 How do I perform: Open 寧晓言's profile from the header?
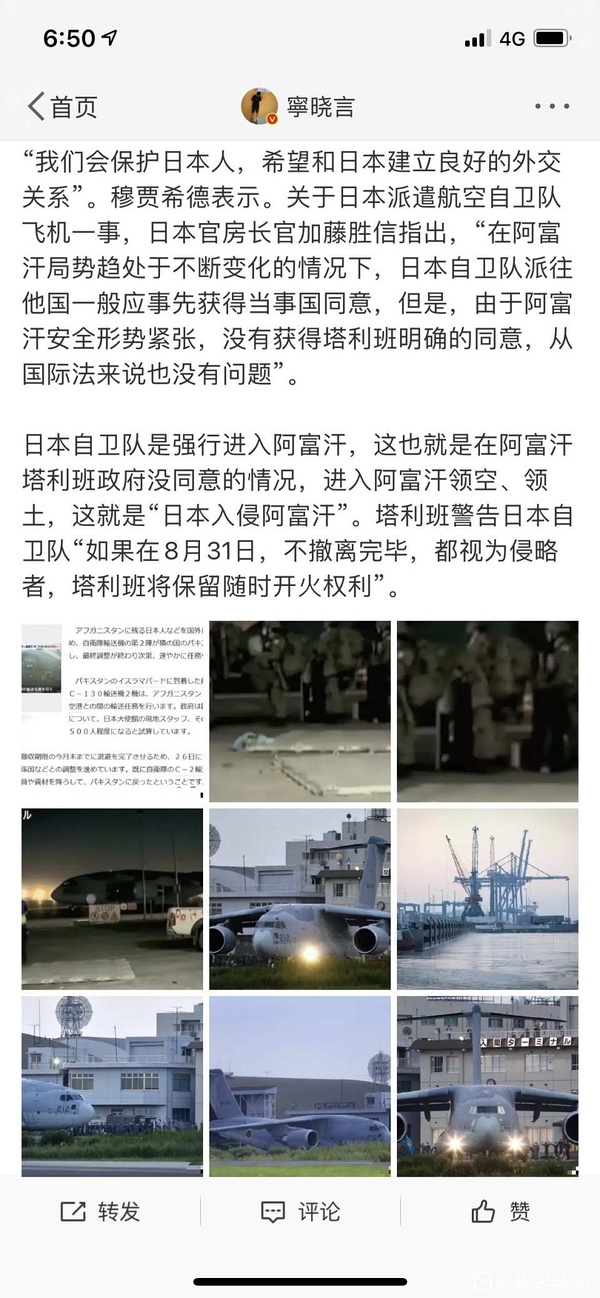(x=299, y=107)
